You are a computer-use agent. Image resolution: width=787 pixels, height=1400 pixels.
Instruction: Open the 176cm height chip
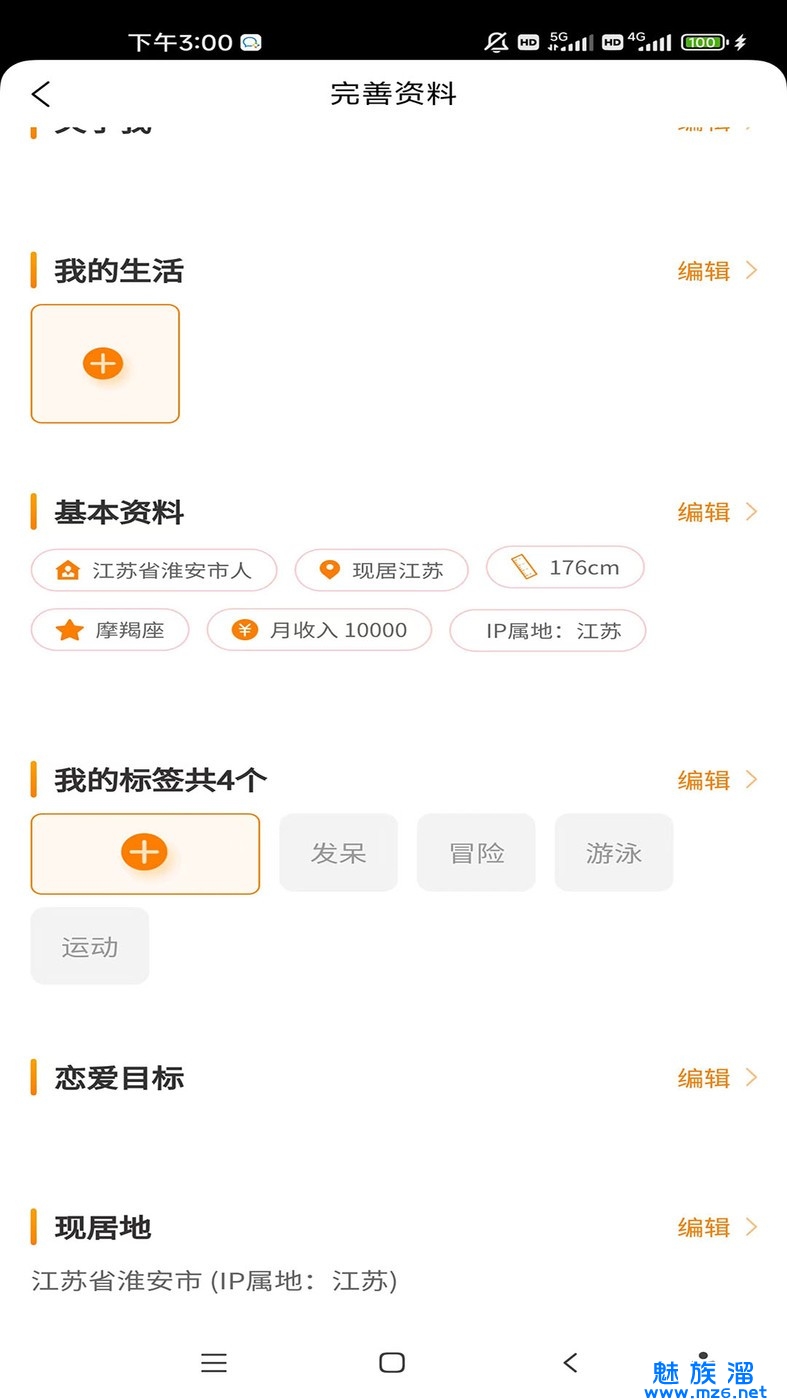click(565, 568)
